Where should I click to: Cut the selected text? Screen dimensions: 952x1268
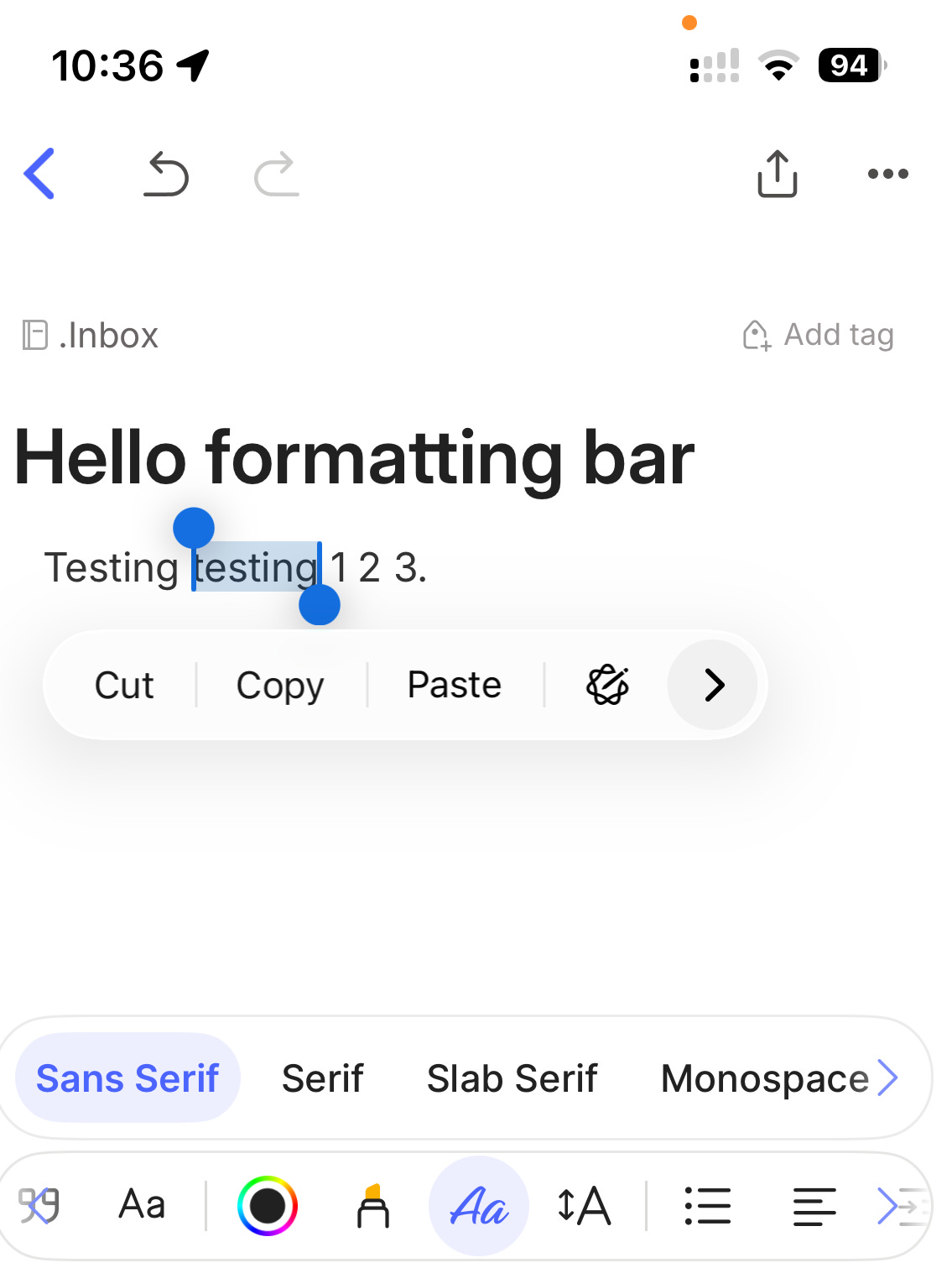point(124,685)
